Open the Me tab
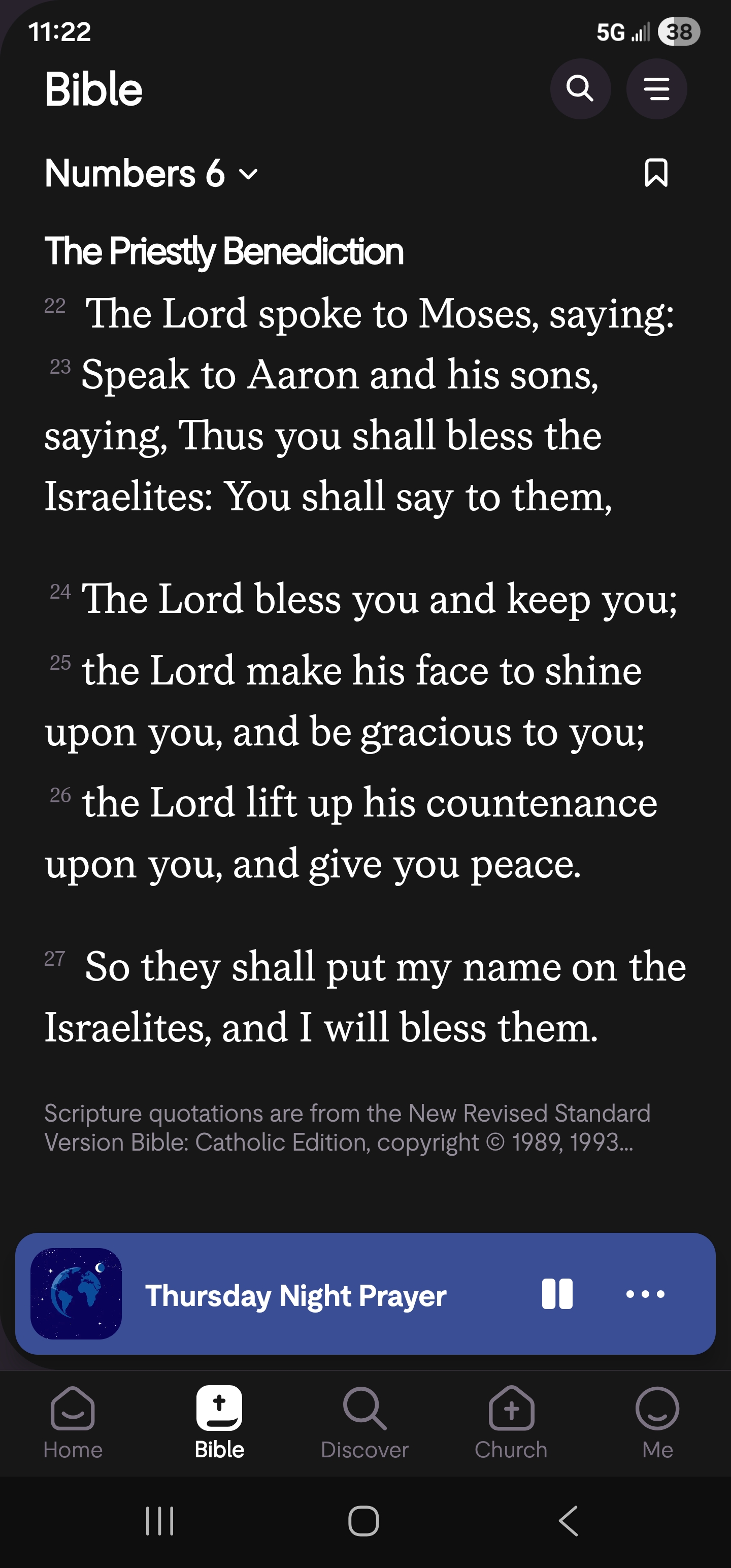Image resolution: width=731 pixels, height=1568 pixels. click(x=657, y=1422)
